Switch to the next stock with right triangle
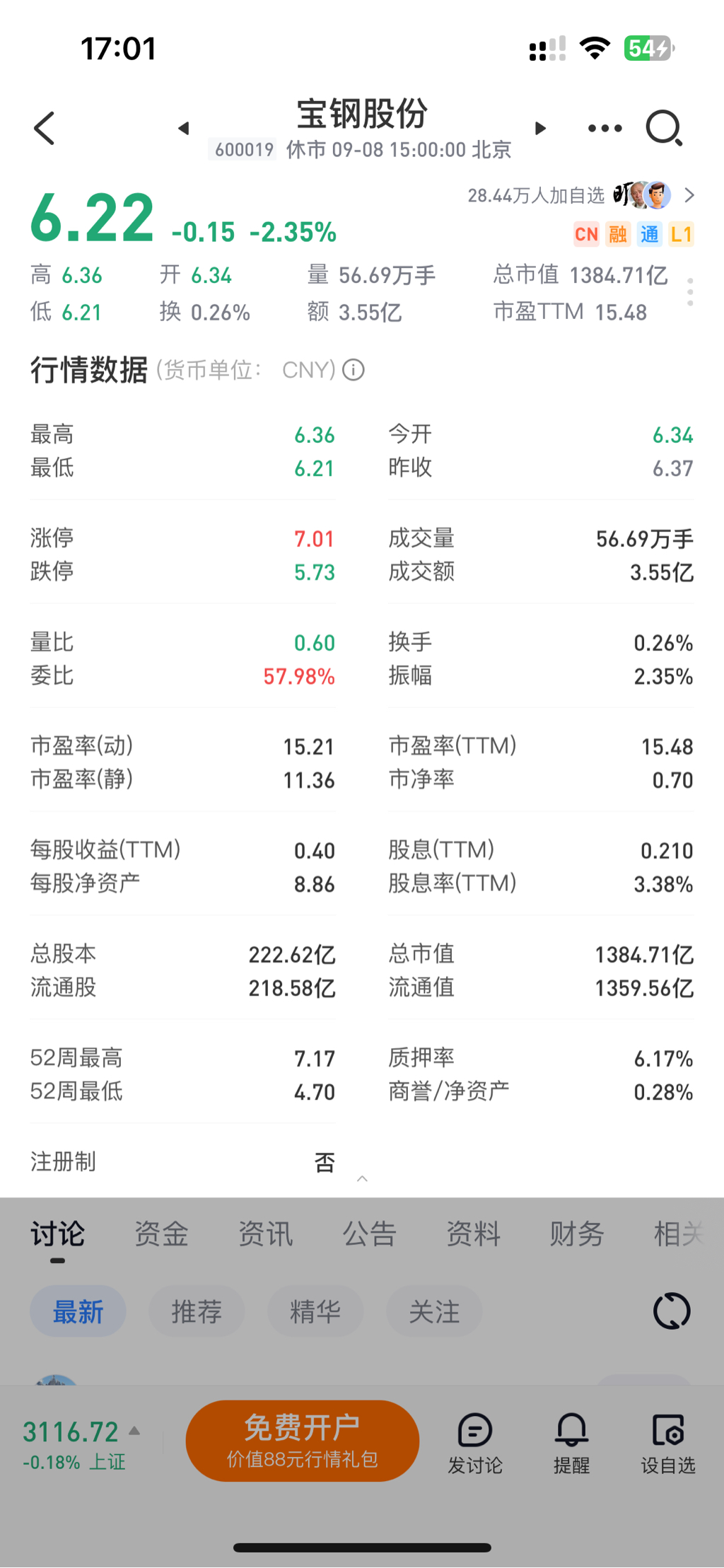The height and width of the screenshot is (1568, 724). (540, 128)
